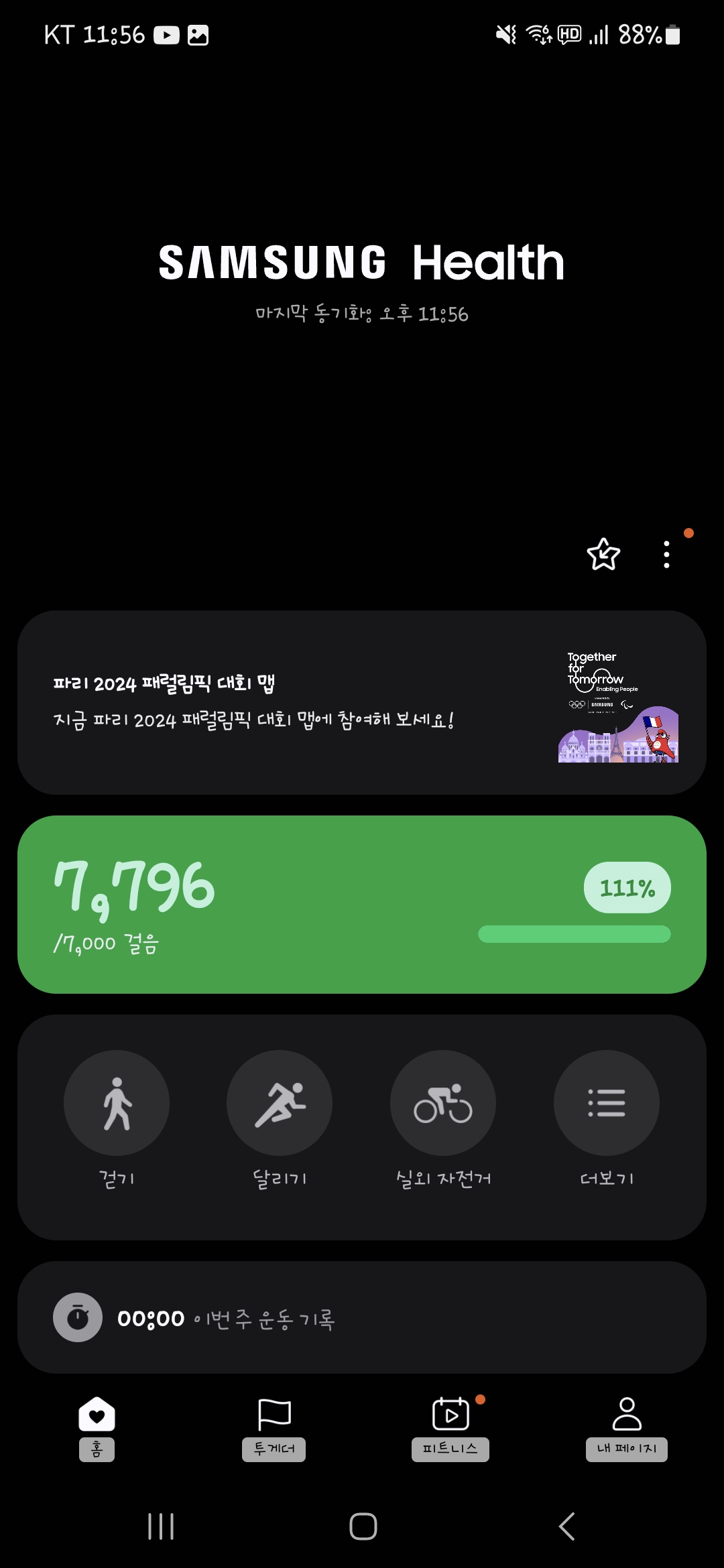724x1568 pixels.
Task: Tap 더보기 for more exercises
Action: coord(607,1103)
